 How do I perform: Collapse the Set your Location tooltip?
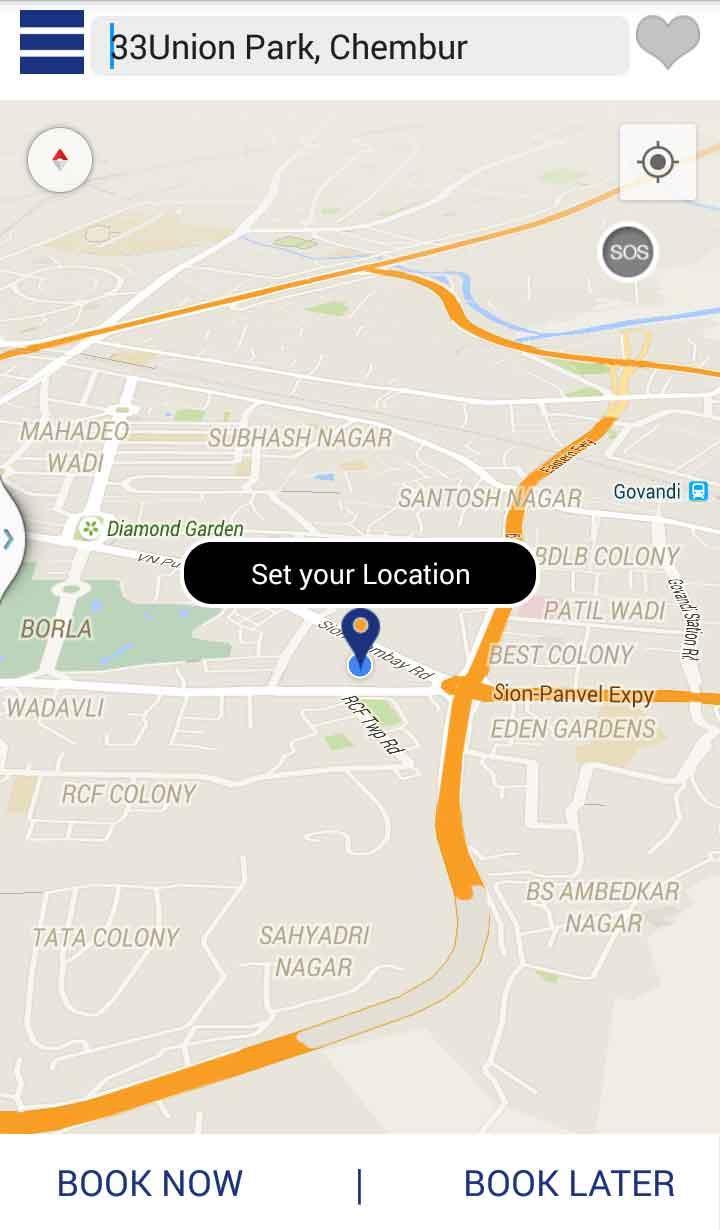(360, 573)
